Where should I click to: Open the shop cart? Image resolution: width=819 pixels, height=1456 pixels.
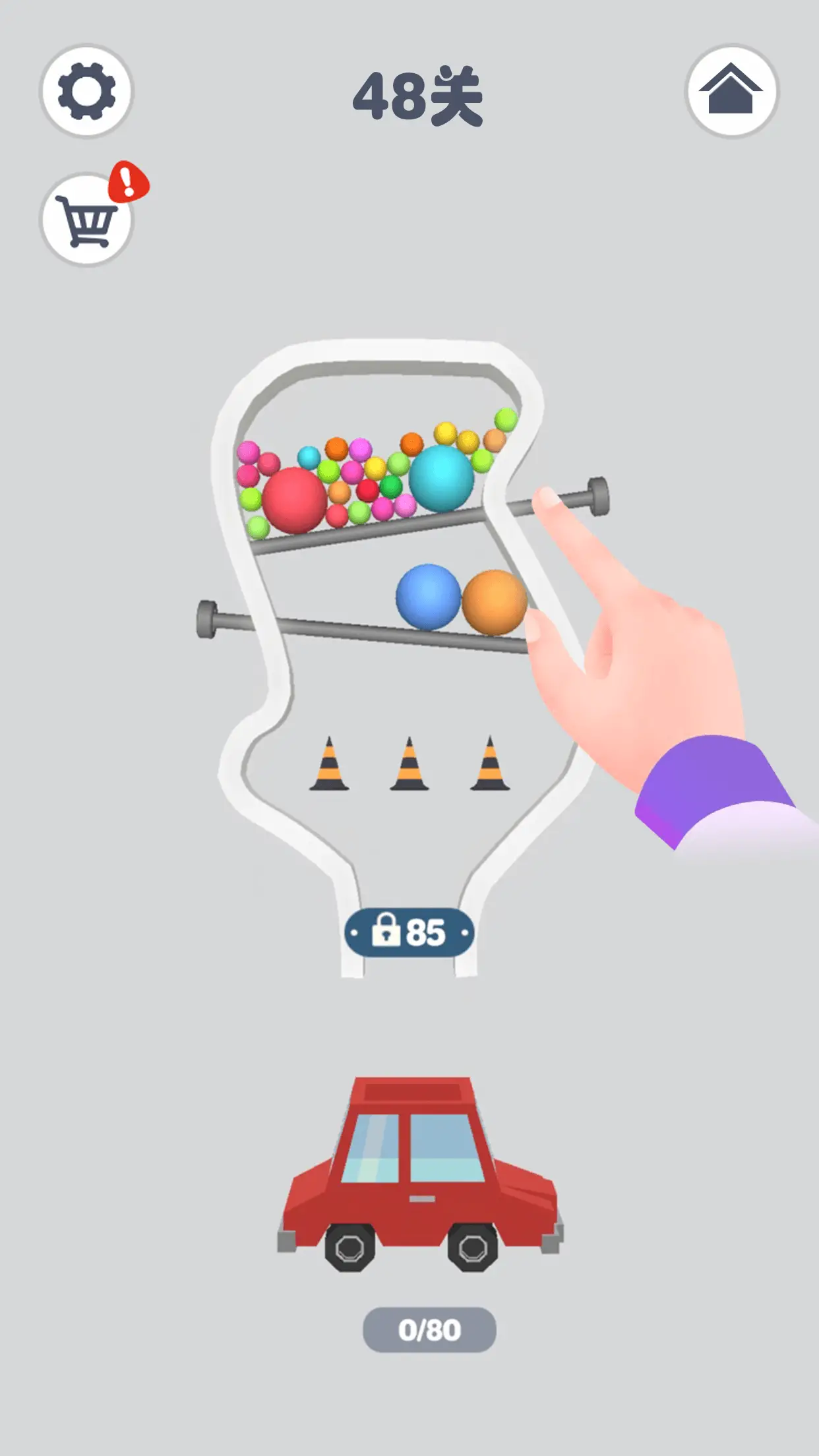point(86,220)
